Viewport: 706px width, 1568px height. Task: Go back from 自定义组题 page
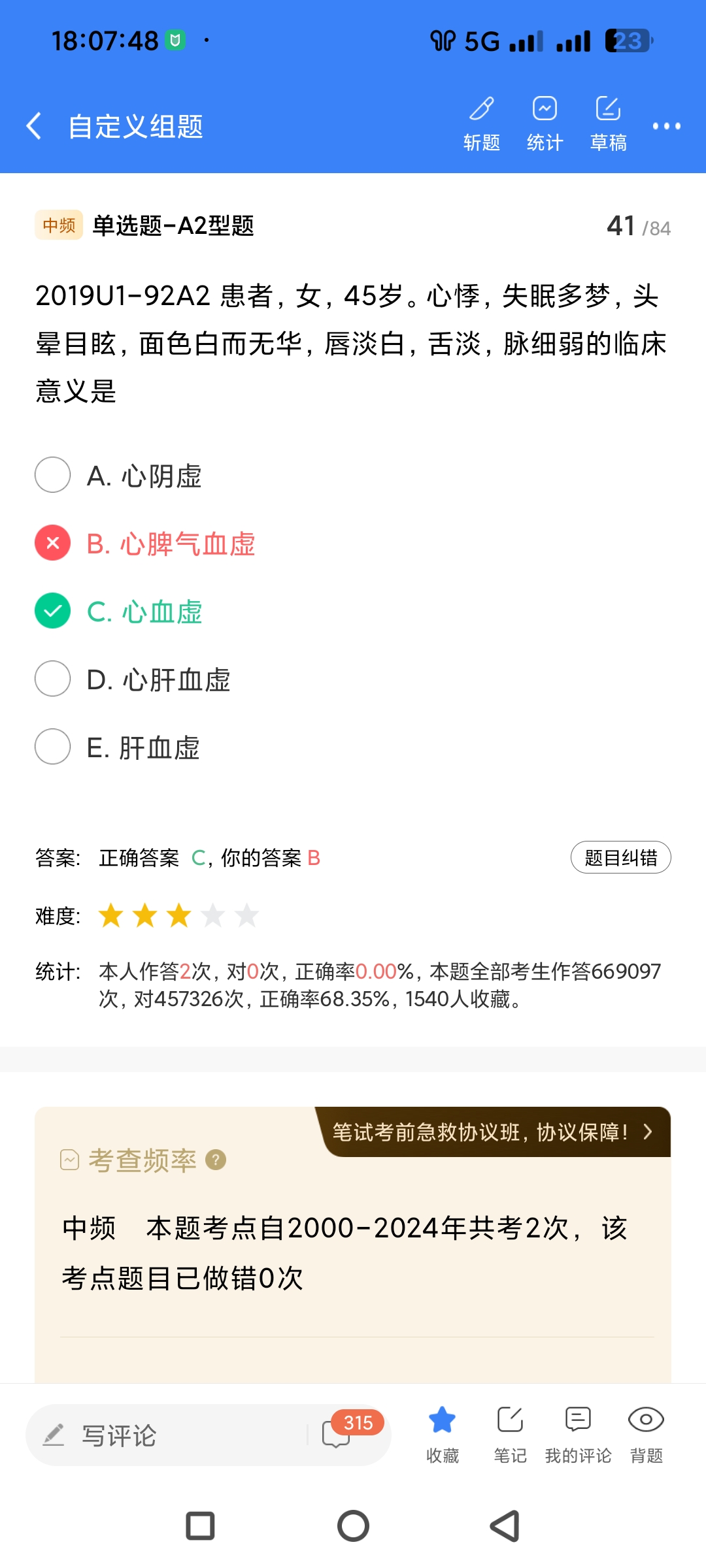pos(34,125)
